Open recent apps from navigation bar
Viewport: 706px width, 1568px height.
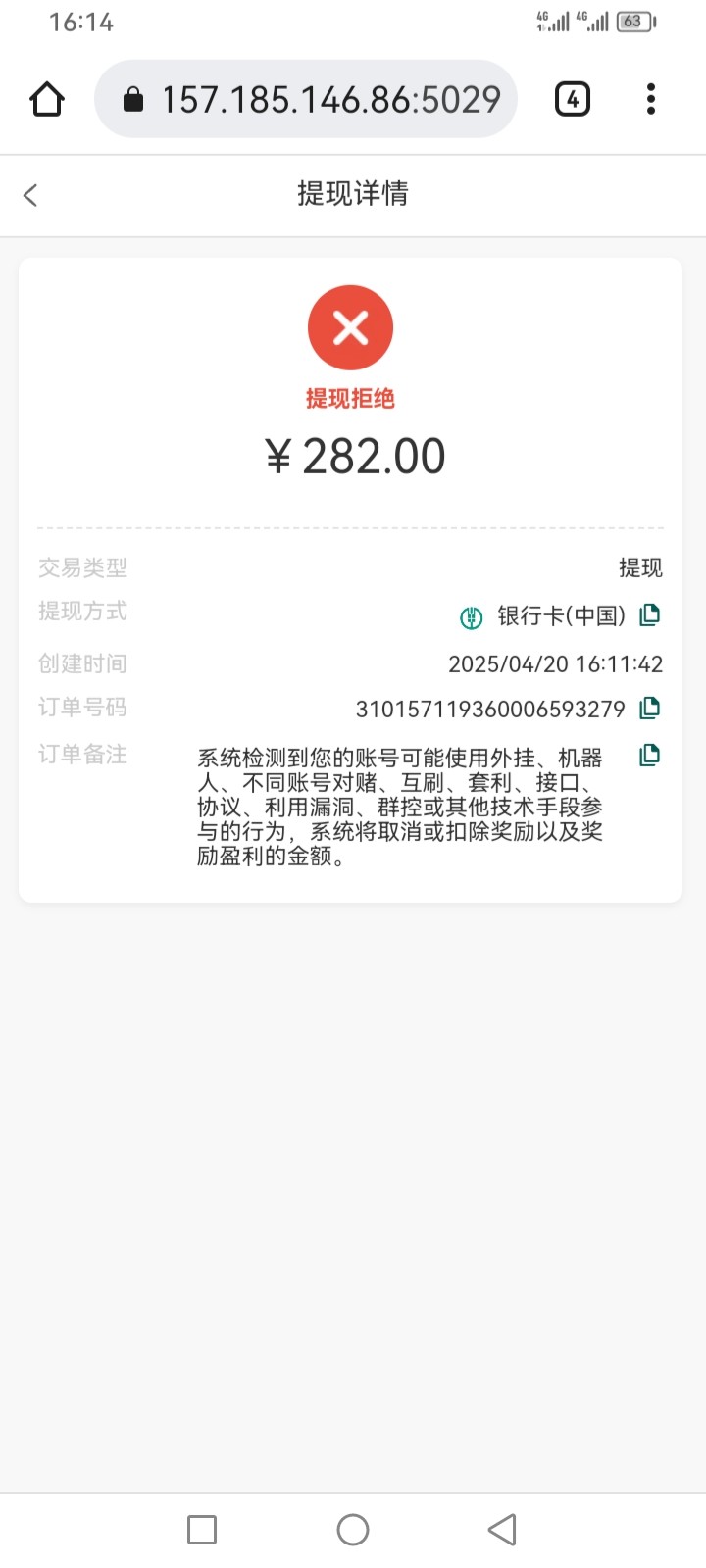coord(202,1530)
